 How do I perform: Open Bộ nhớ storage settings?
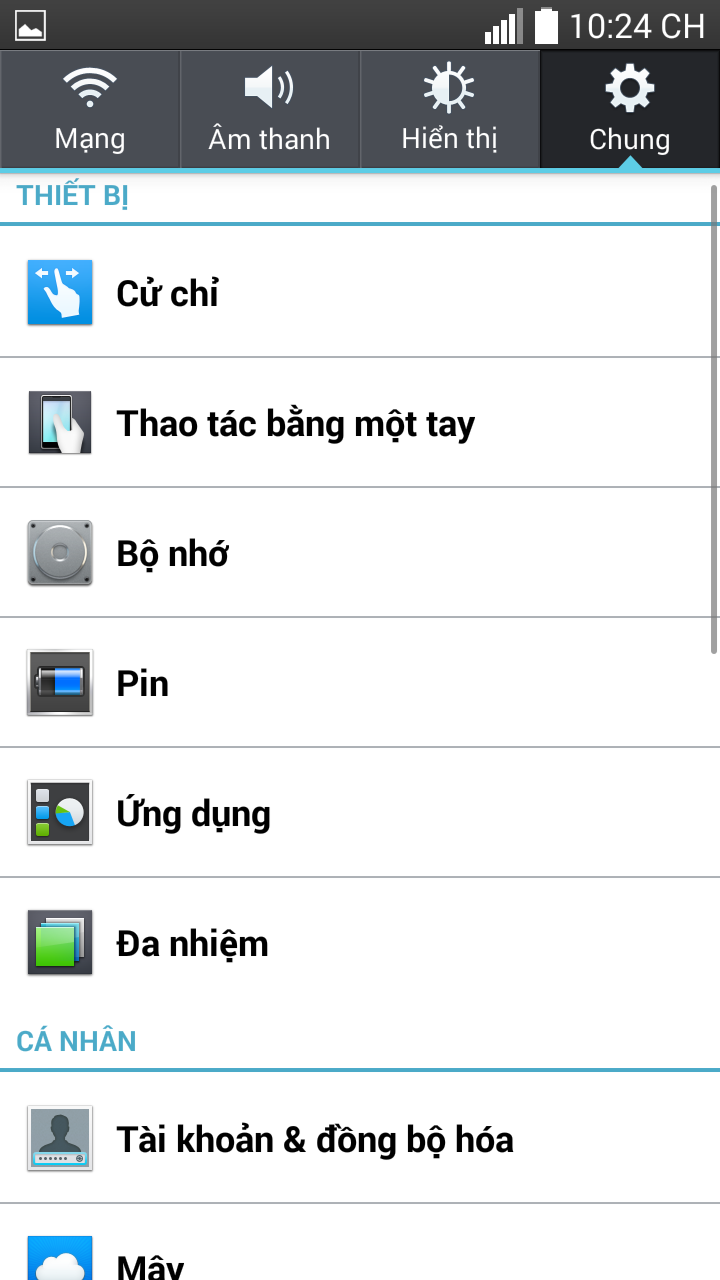point(360,553)
